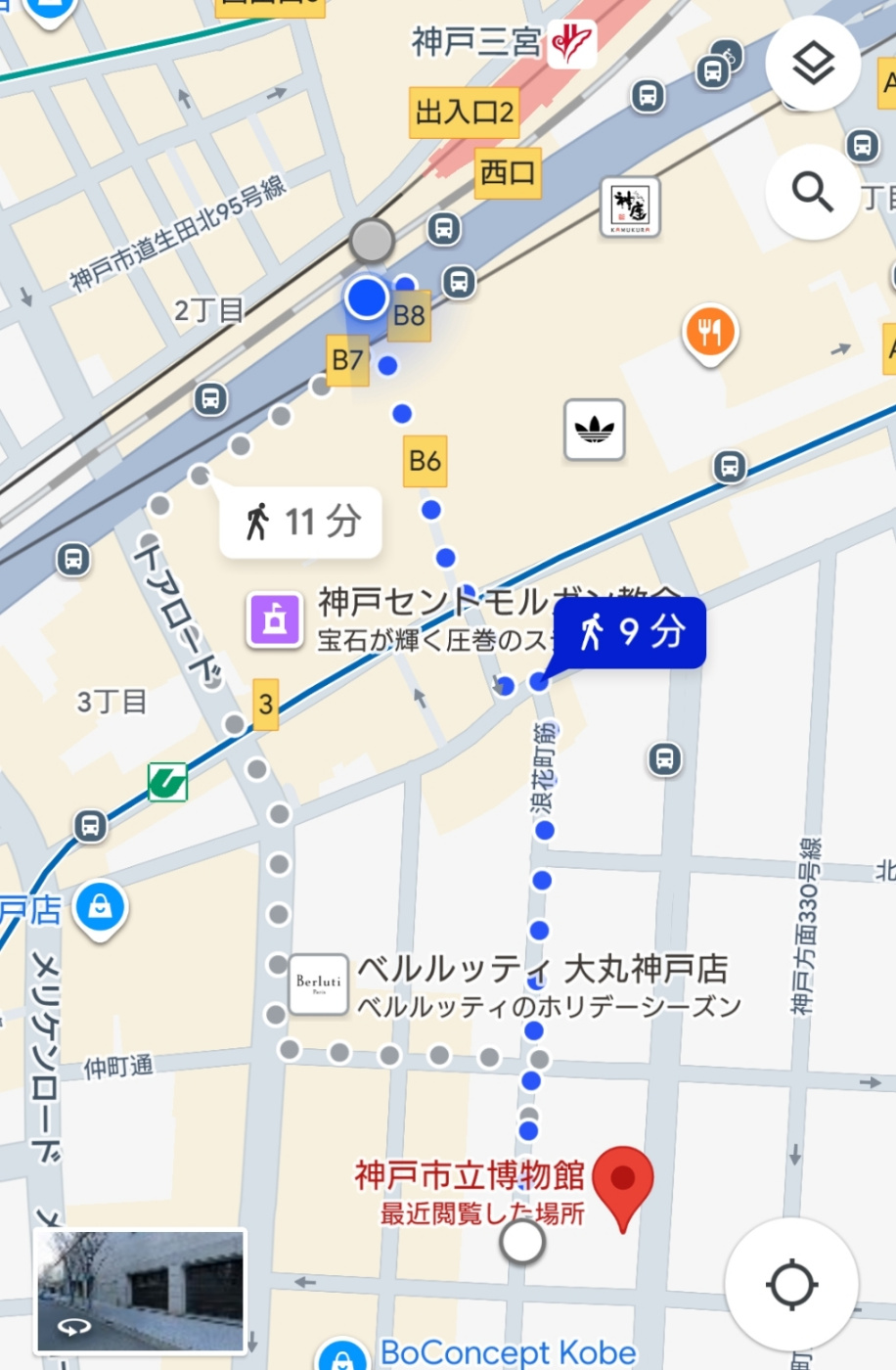Screen dimensions: 896x1370
Task: Tap the Kamukura restaurant marker
Action: click(x=629, y=206)
